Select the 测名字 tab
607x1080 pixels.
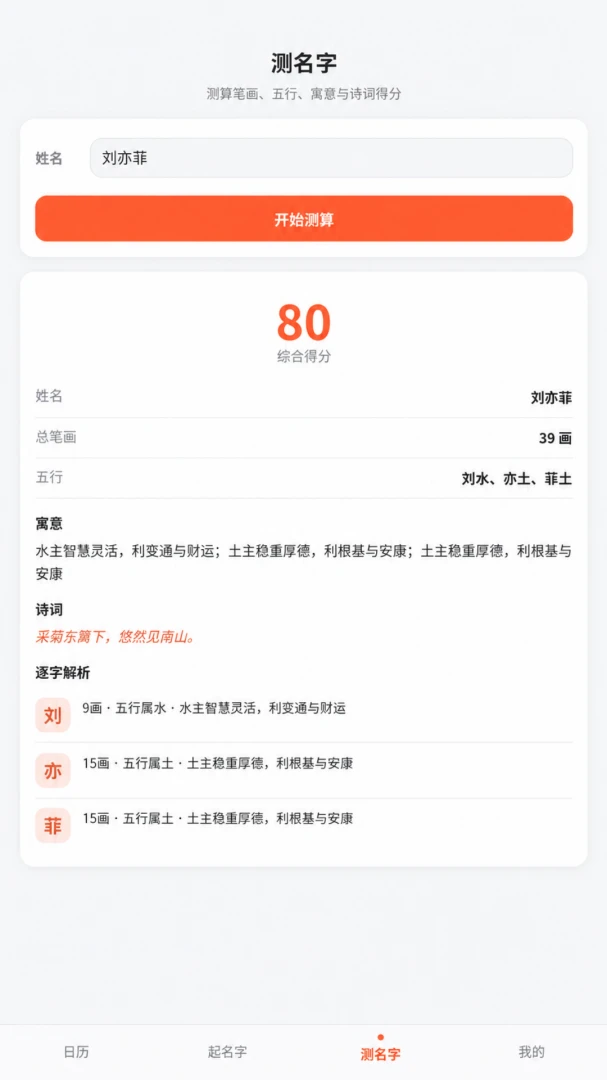tap(380, 1052)
